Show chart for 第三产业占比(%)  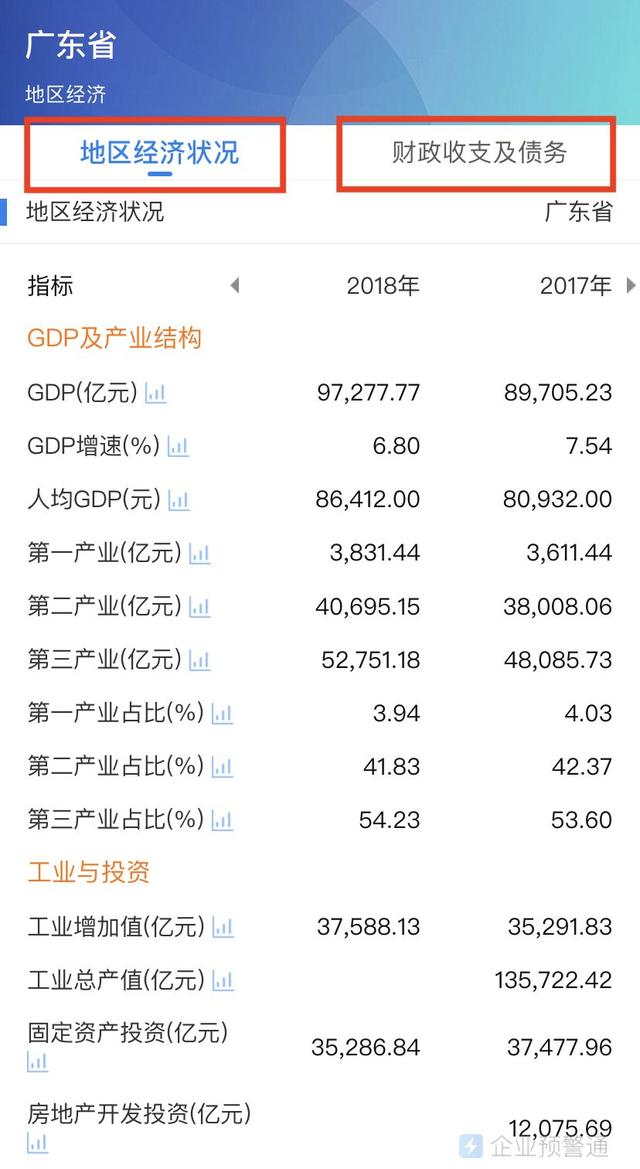(x=222, y=821)
